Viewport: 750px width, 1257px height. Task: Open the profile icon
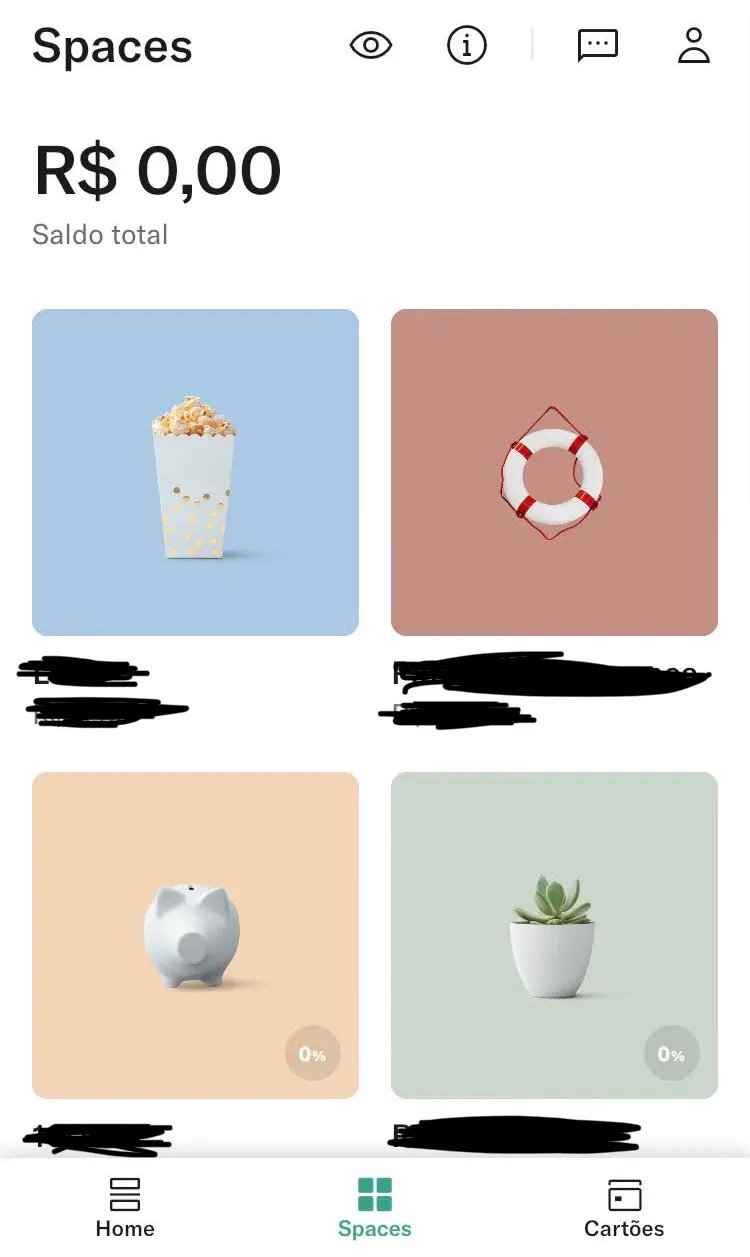(693, 45)
